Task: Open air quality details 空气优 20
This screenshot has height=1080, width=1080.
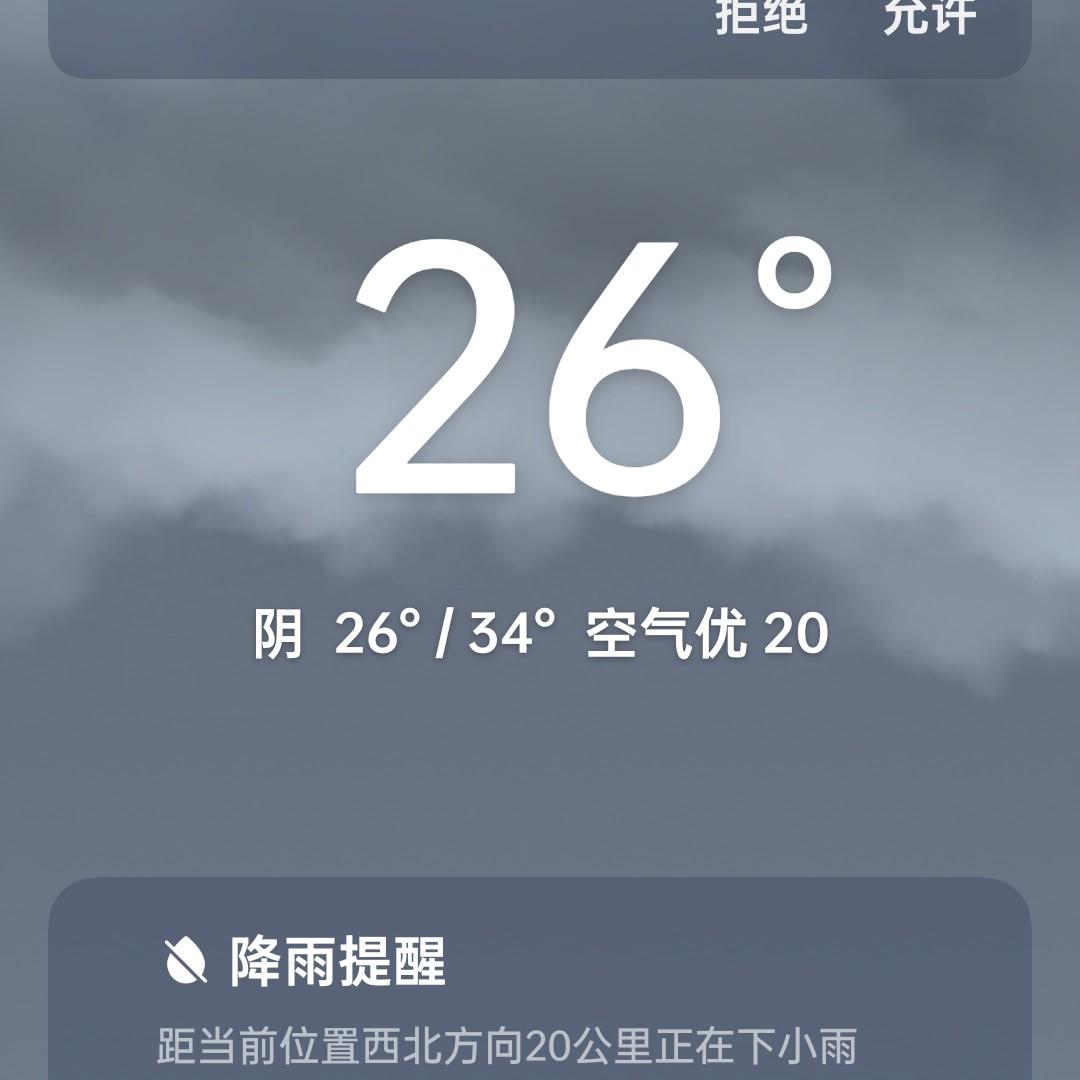Action: [x=707, y=634]
